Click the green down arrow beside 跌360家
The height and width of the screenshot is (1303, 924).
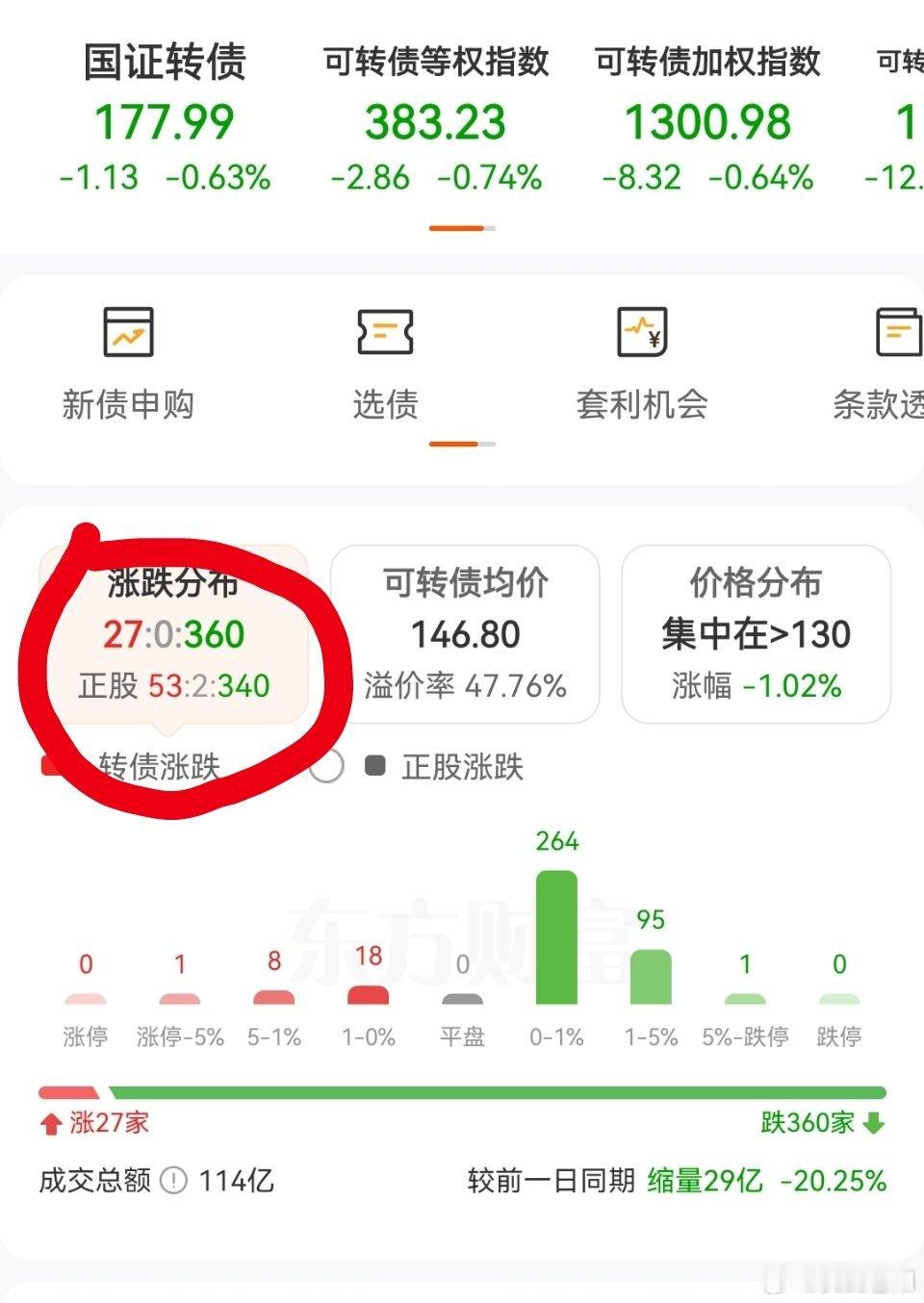873,1122
